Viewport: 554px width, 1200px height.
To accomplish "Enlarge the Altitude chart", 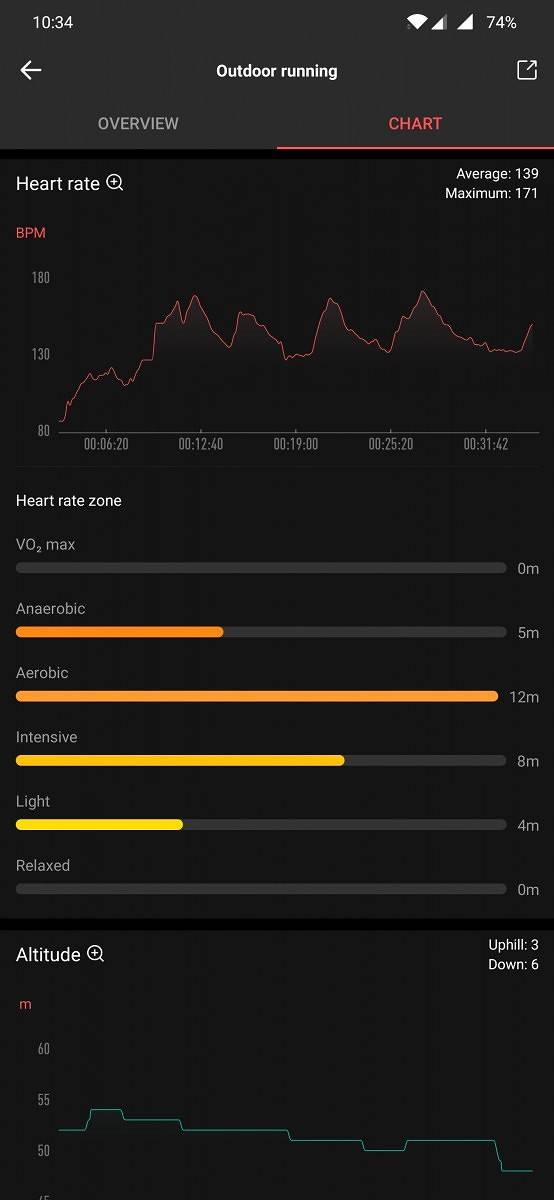I will 96,954.
